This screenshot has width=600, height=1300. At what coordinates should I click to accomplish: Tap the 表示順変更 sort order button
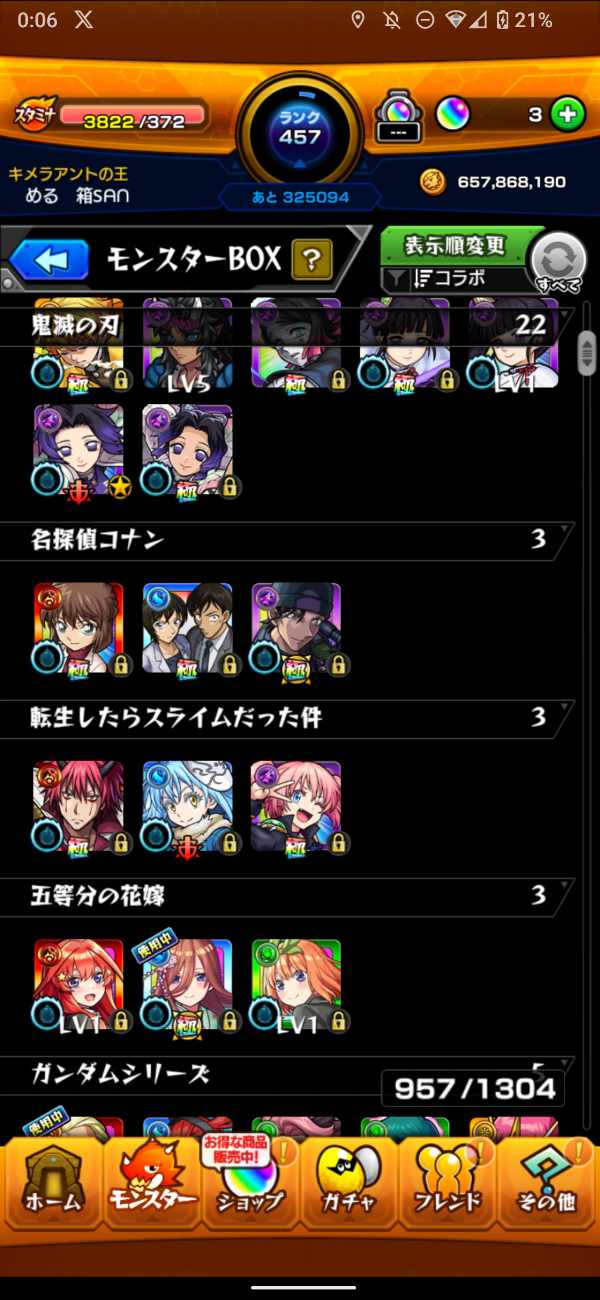pyautogui.click(x=456, y=245)
